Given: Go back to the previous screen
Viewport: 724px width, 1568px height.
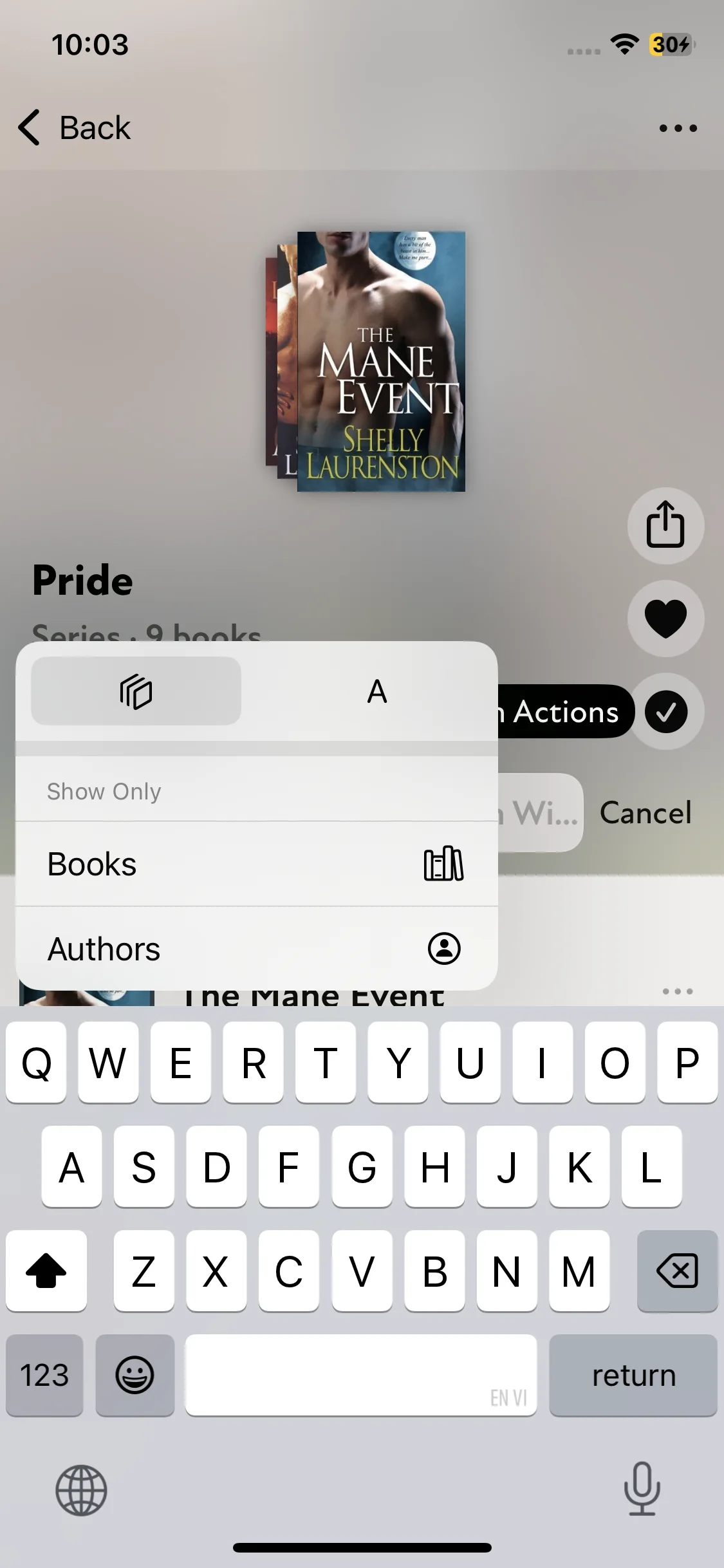Looking at the screenshot, I should point(75,127).
